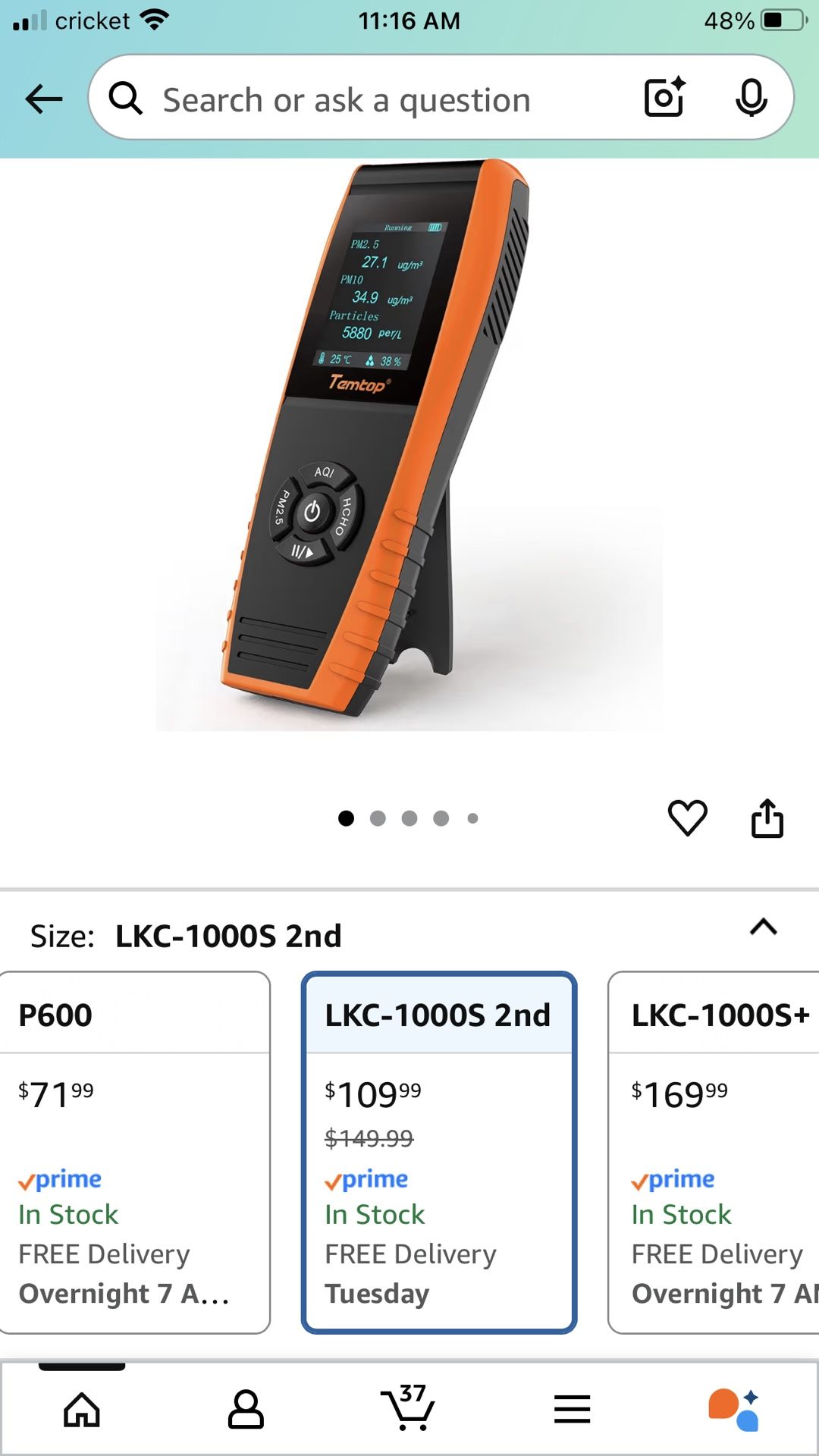The height and width of the screenshot is (1456, 819).
Task: Go back using the arrow
Action: pos(43,99)
